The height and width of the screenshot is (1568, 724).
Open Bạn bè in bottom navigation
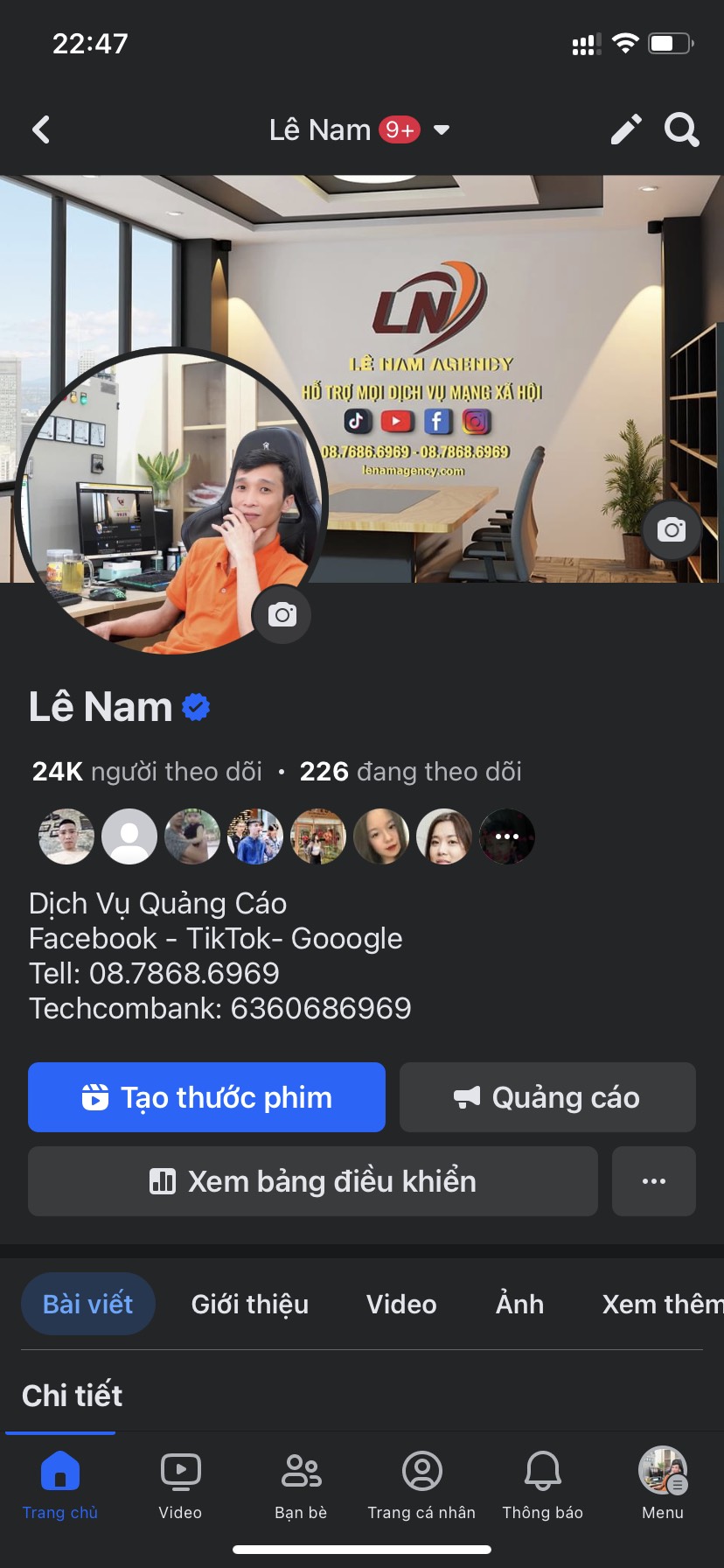[x=301, y=1484]
